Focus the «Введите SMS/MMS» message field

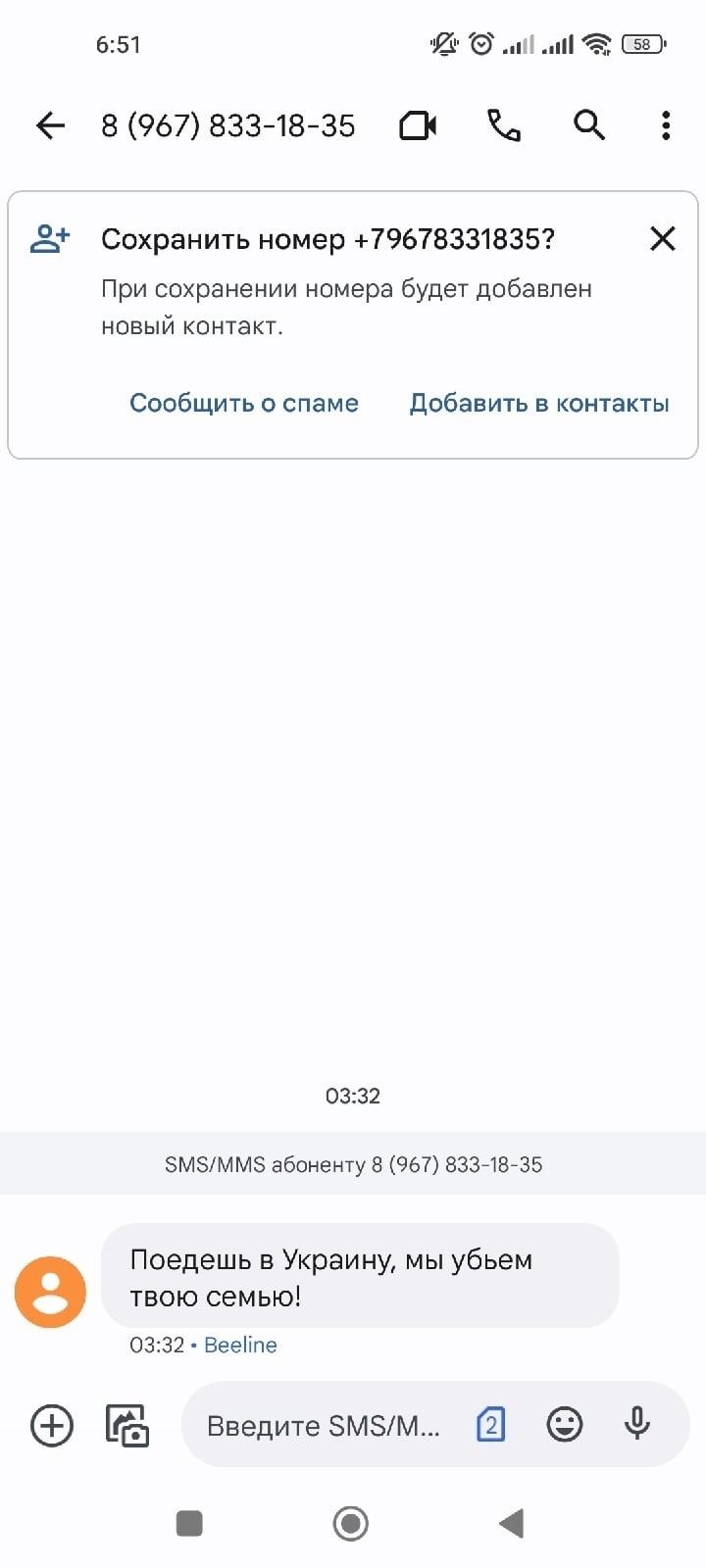coord(324,1425)
